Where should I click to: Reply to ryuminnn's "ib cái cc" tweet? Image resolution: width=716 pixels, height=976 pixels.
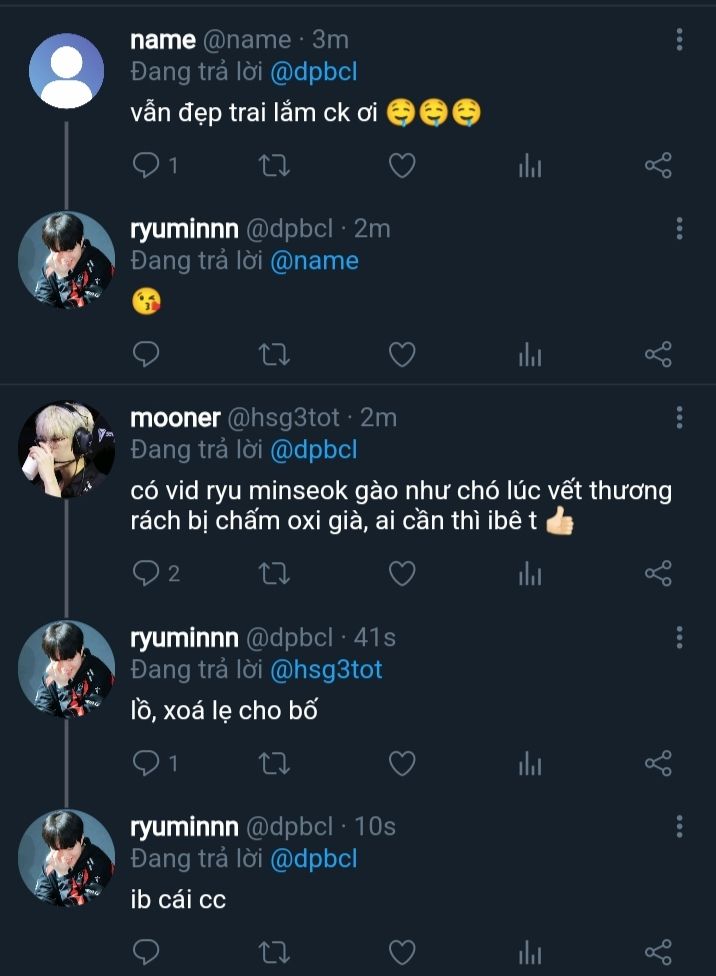[146, 951]
